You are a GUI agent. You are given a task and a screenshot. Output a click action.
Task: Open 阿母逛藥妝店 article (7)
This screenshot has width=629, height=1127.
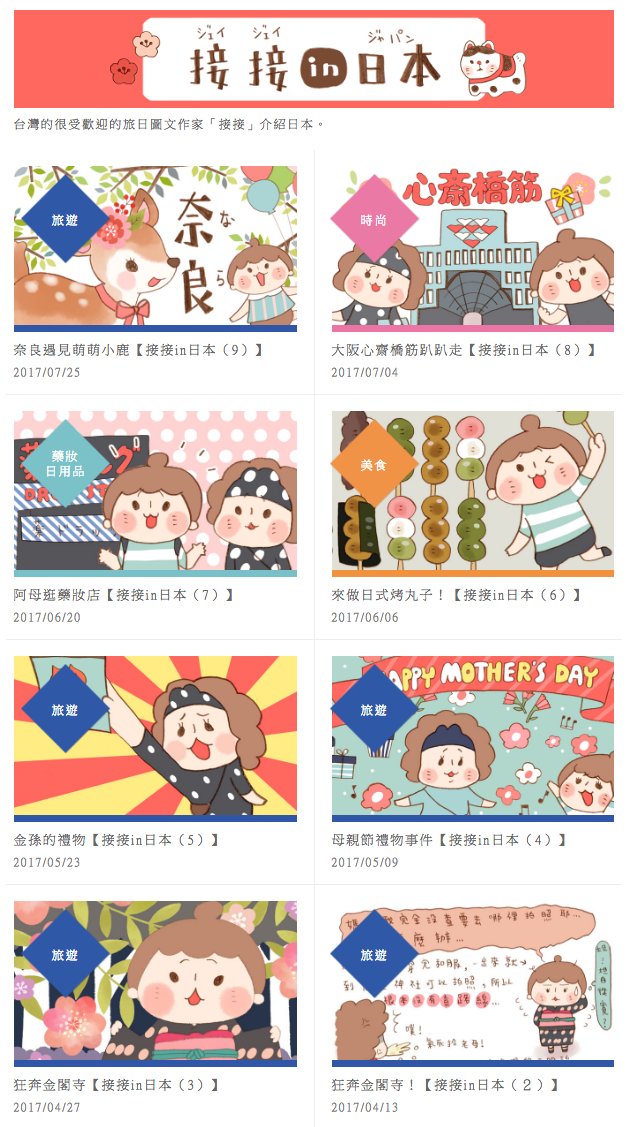123,594
